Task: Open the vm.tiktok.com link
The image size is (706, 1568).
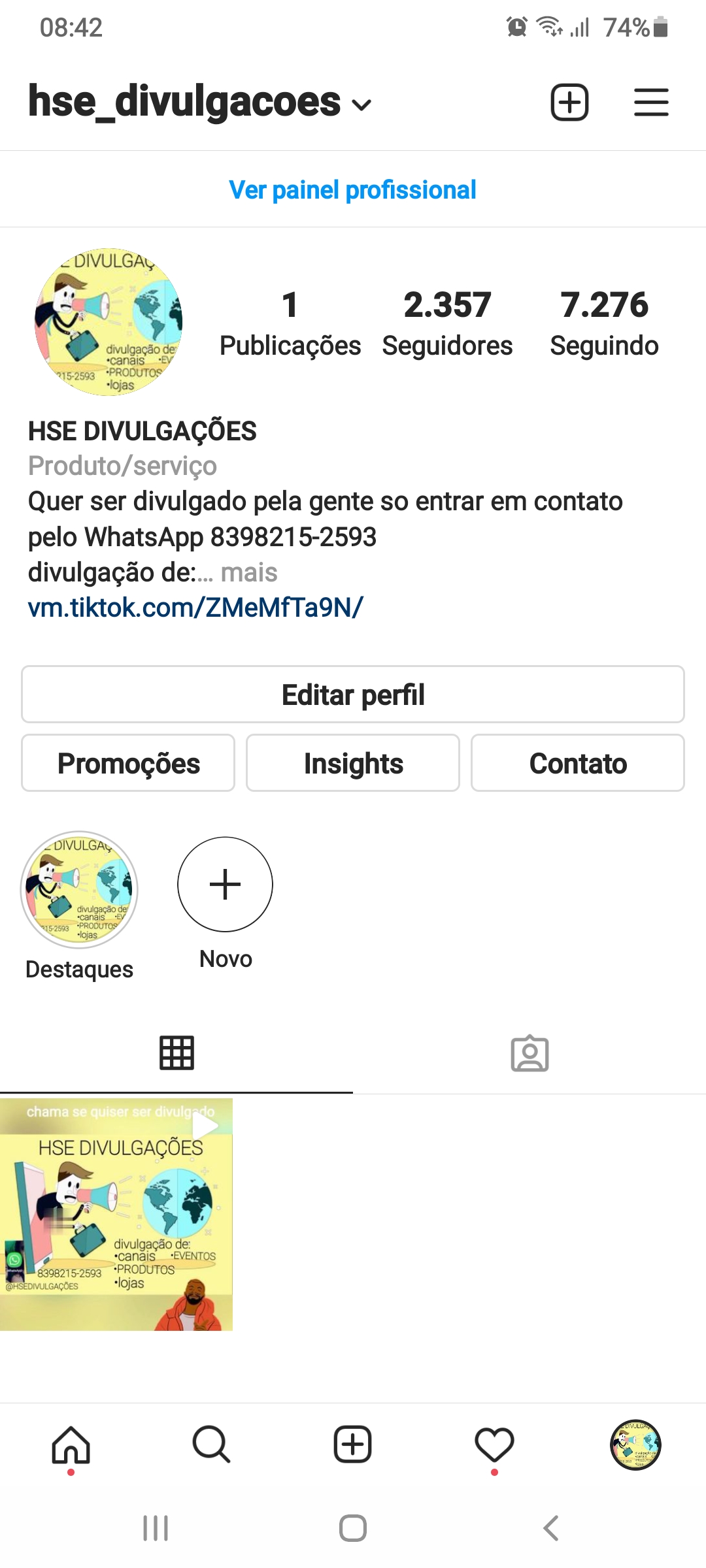Action: click(x=195, y=608)
